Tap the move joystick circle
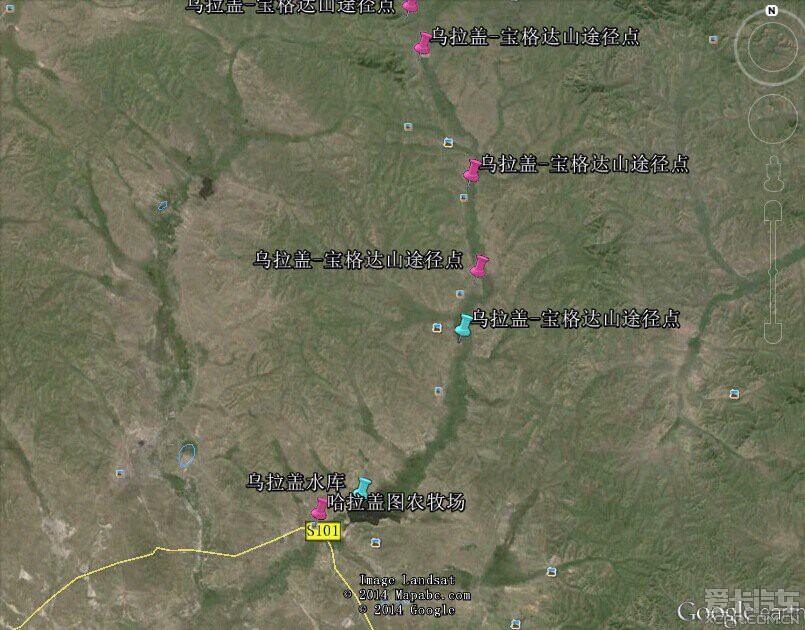The width and height of the screenshot is (805, 630). pos(771,118)
